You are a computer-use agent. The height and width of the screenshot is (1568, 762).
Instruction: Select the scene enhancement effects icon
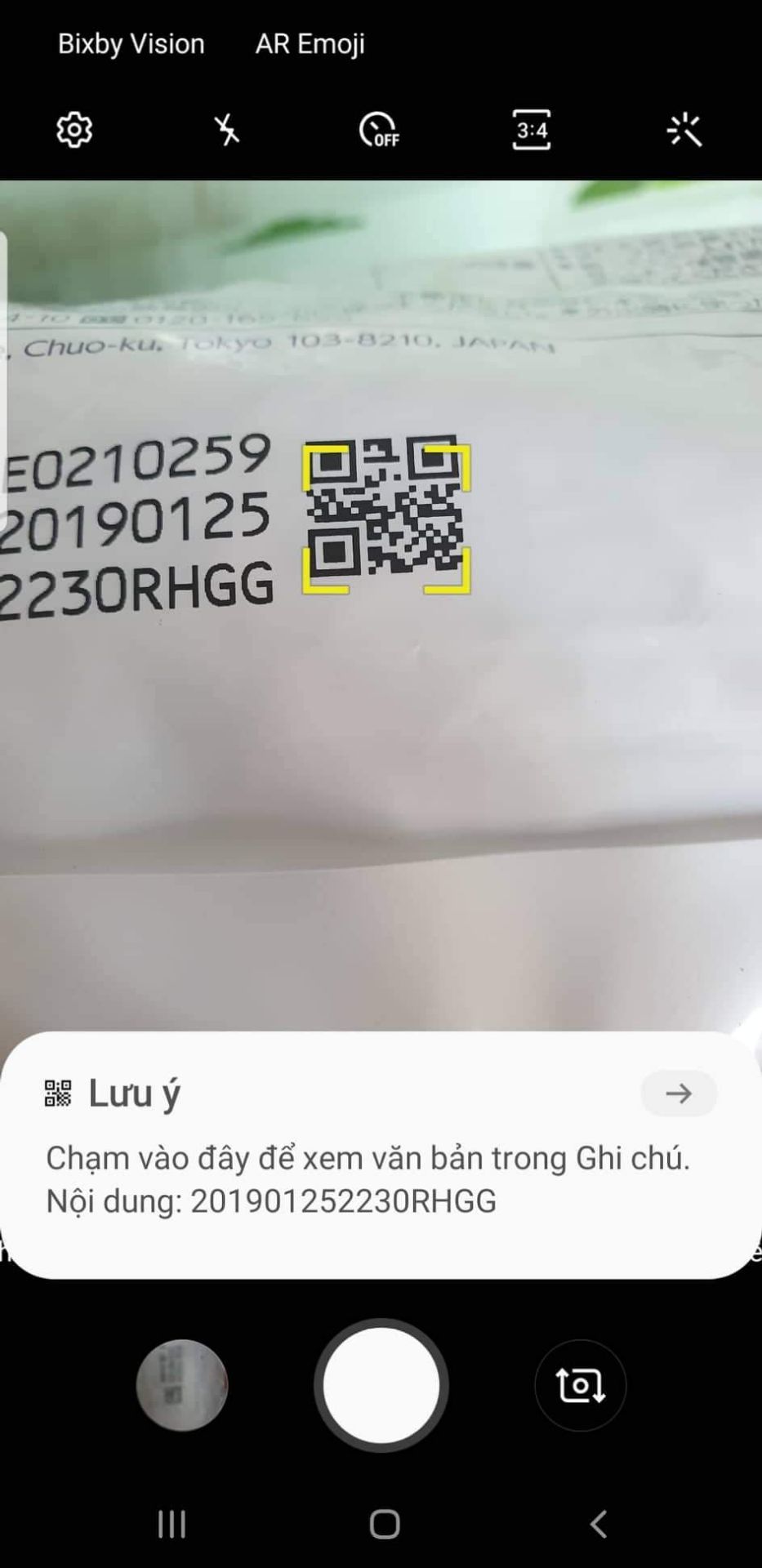684,130
